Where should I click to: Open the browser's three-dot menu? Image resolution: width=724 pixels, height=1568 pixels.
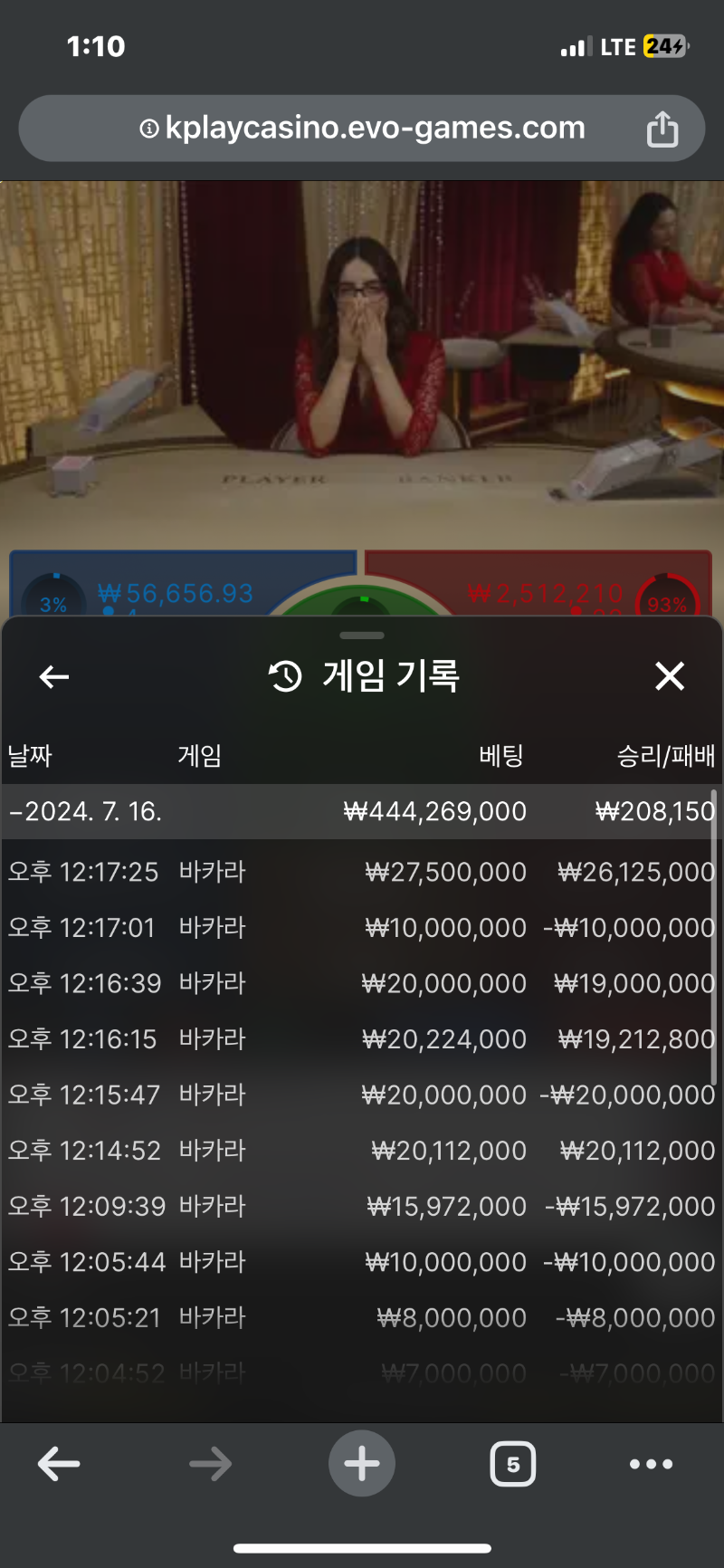tap(652, 1464)
